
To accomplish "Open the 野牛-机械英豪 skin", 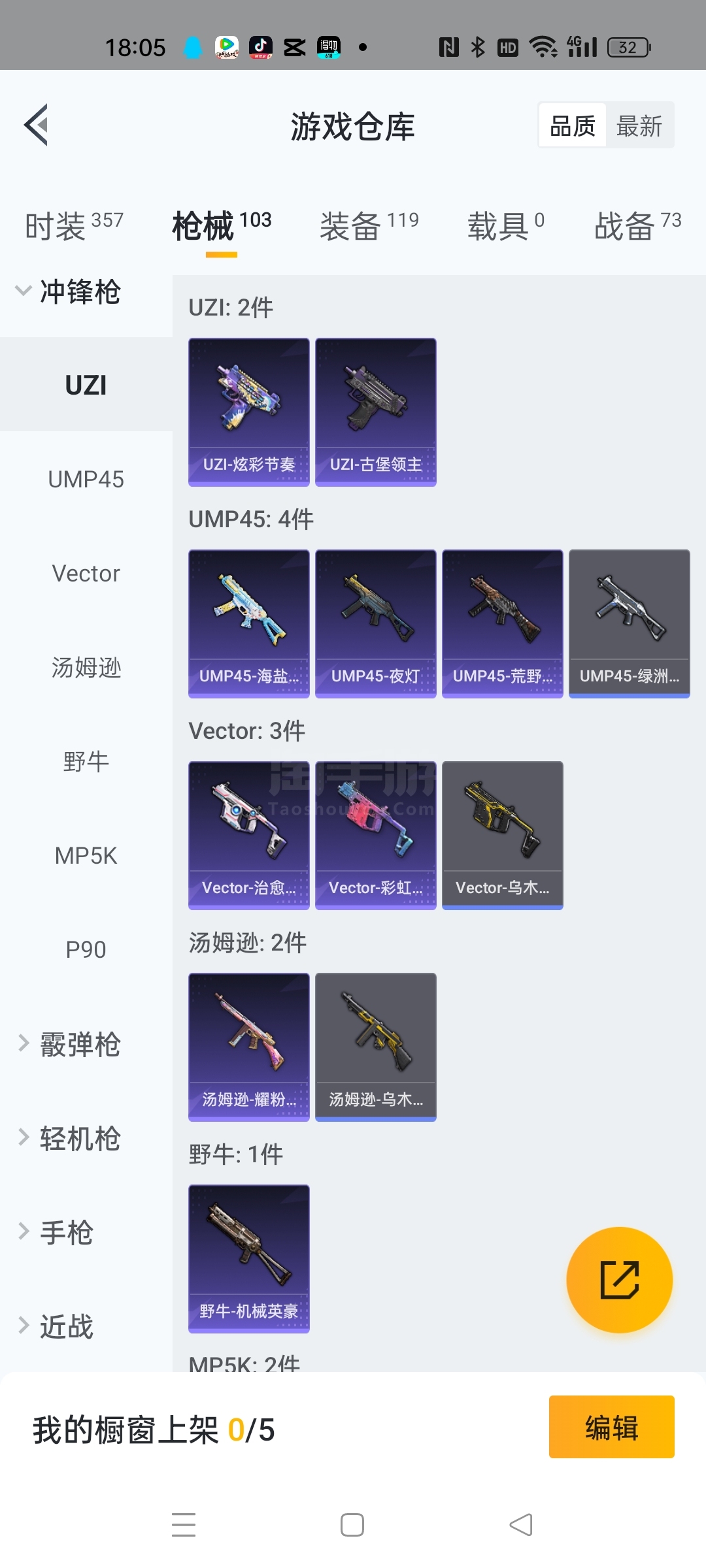I will [248, 1258].
